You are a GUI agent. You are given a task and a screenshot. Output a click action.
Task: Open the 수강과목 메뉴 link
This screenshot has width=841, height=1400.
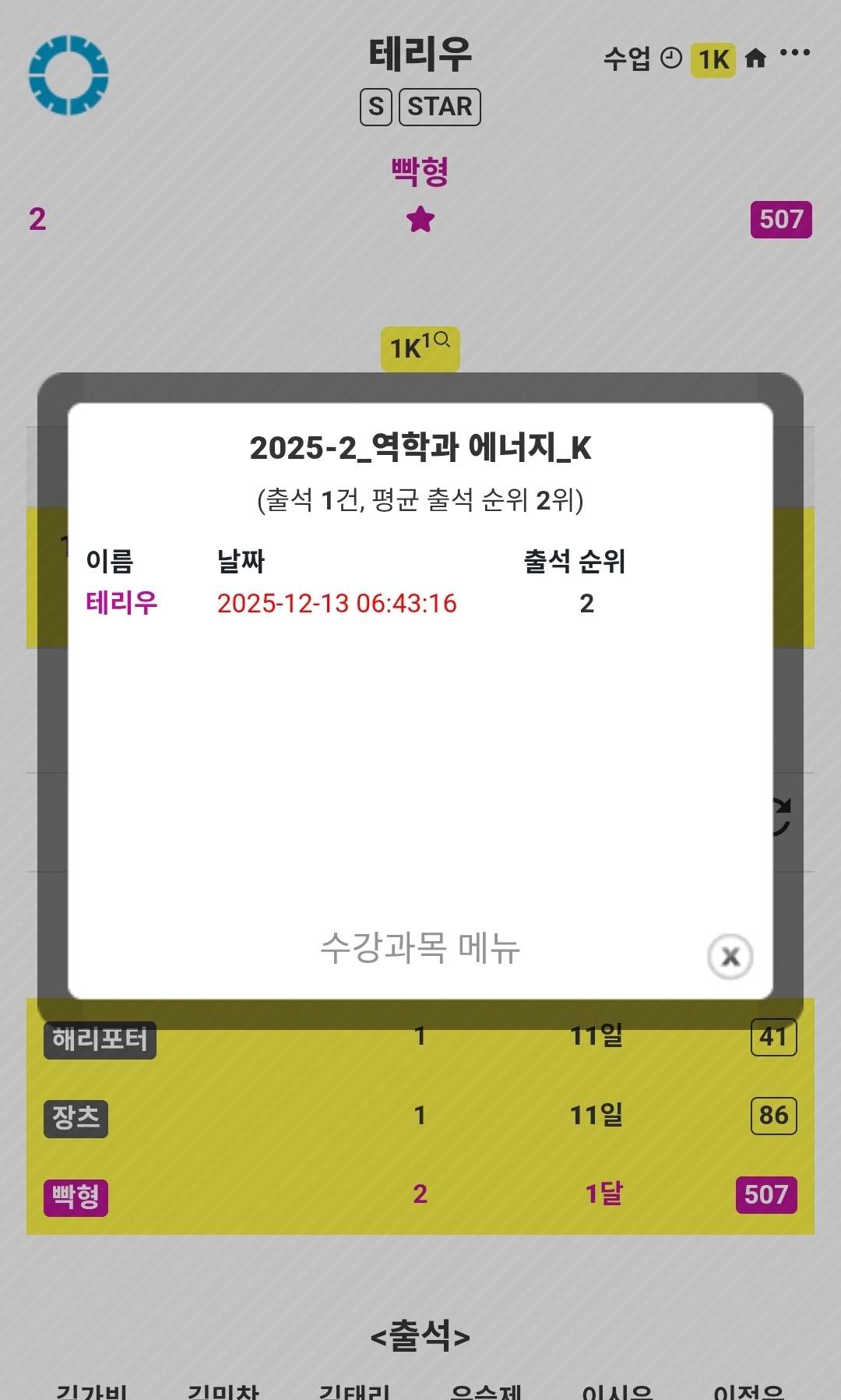coord(420,947)
